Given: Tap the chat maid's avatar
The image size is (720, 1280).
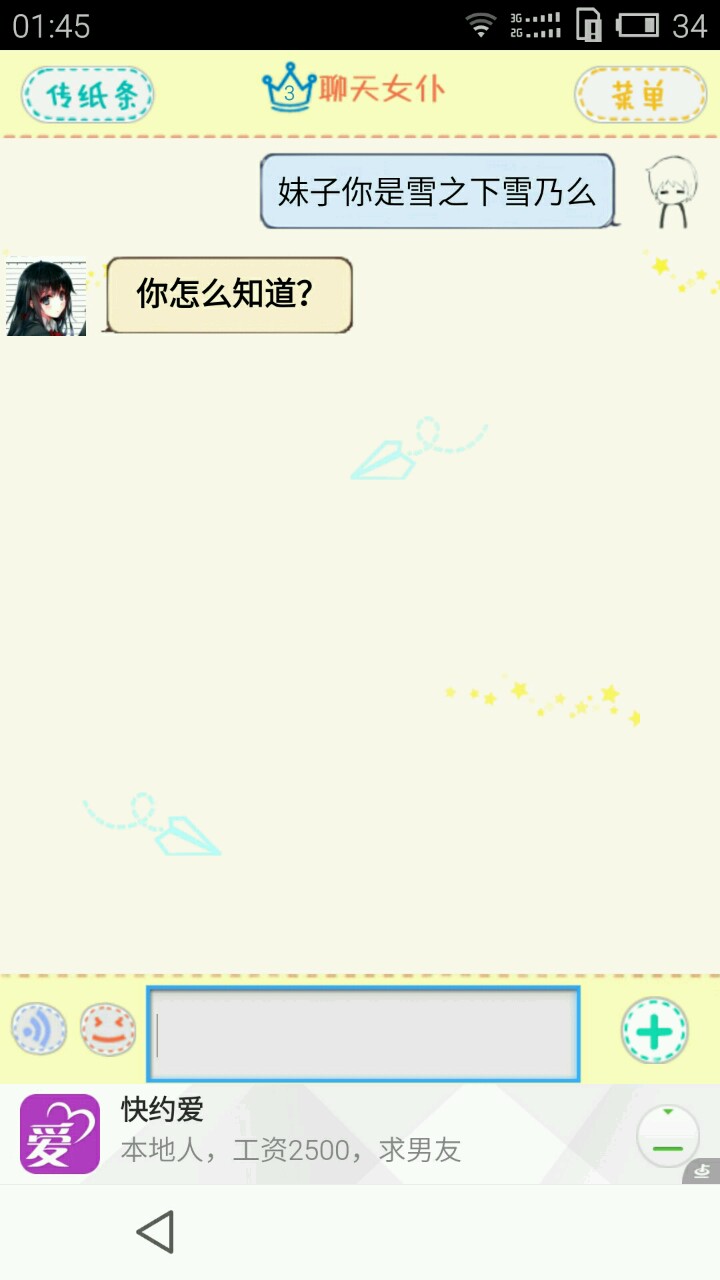Looking at the screenshot, I should 46,296.
